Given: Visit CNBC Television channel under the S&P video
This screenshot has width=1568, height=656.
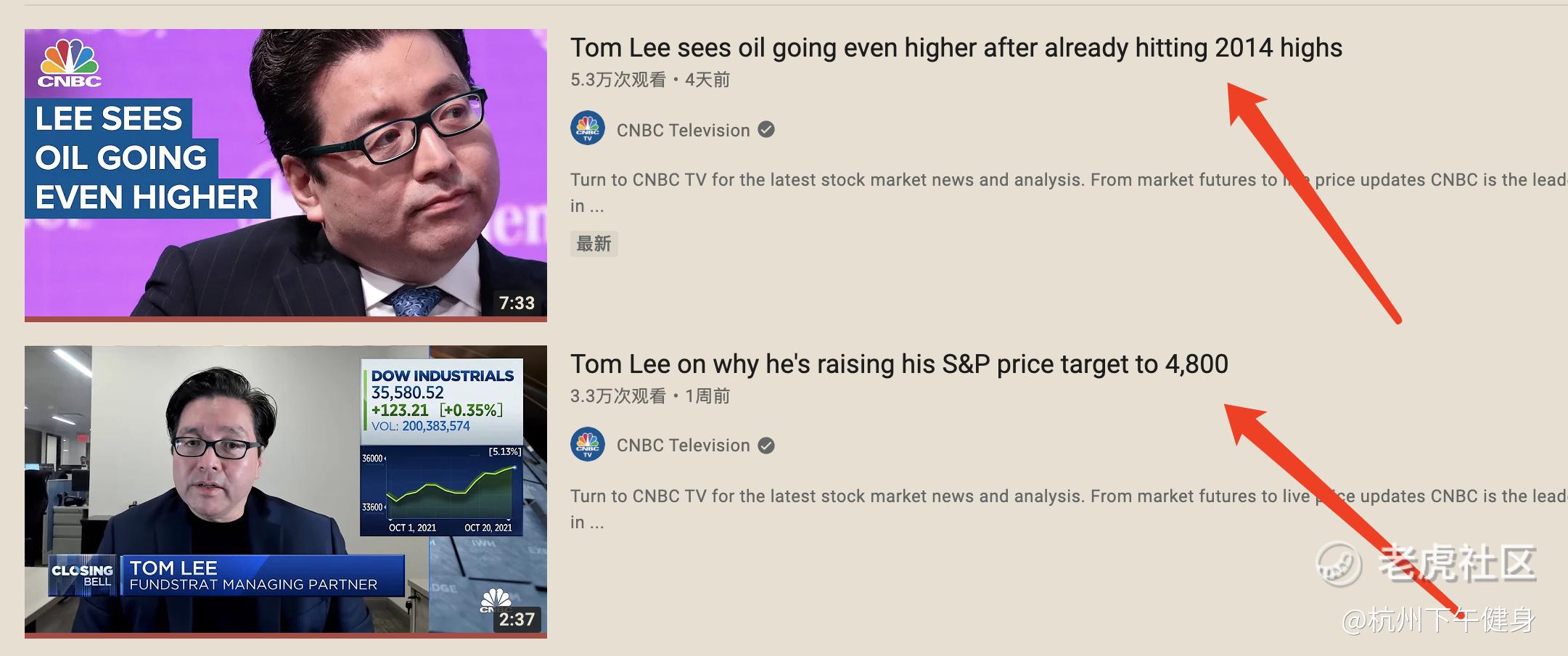Looking at the screenshot, I should (682, 446).
